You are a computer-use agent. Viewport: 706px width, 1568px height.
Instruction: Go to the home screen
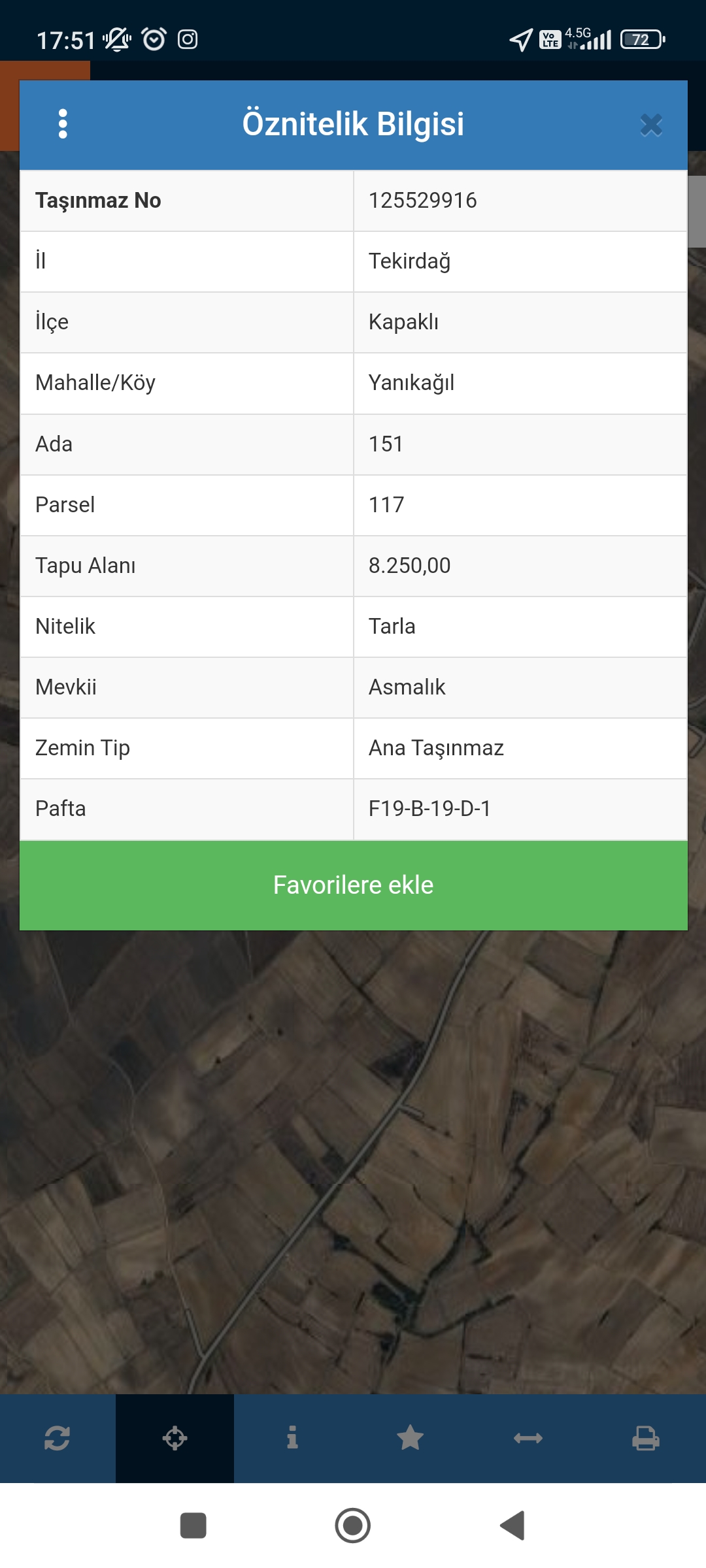(x=353, y=1526)
